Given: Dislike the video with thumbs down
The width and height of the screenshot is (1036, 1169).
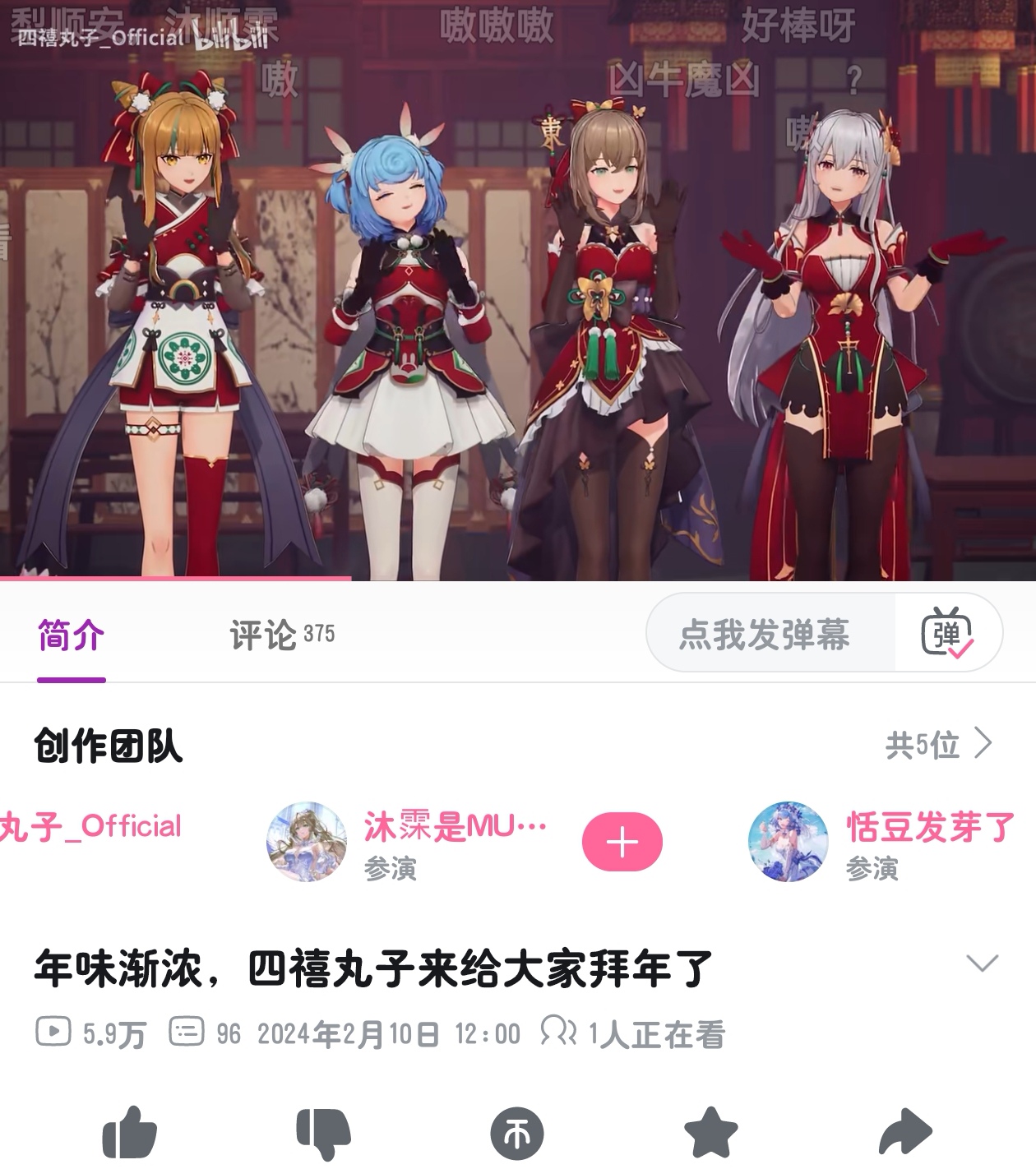Looking at the screenshot, I should (323, 1133).
